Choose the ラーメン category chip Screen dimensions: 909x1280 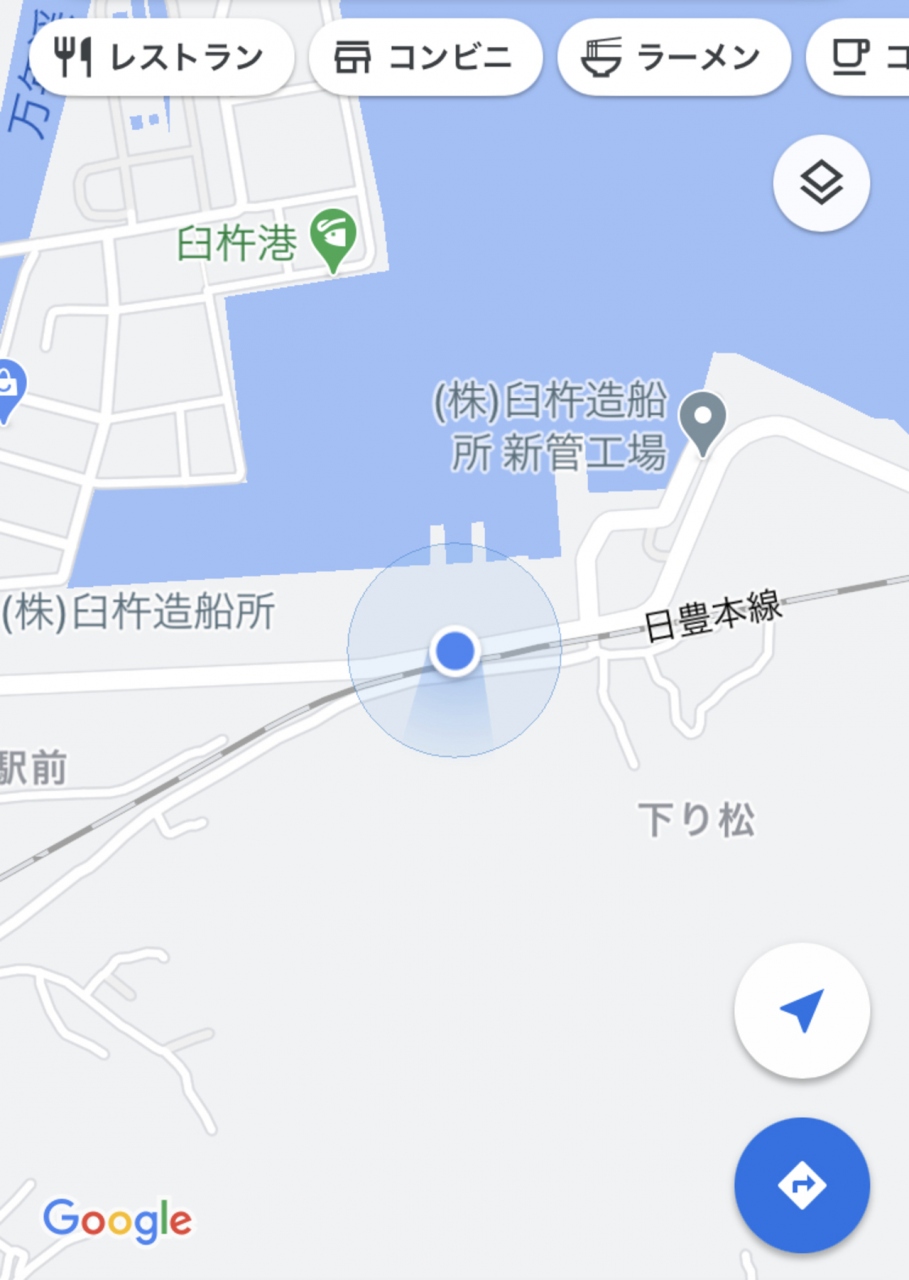click(673, 57)
